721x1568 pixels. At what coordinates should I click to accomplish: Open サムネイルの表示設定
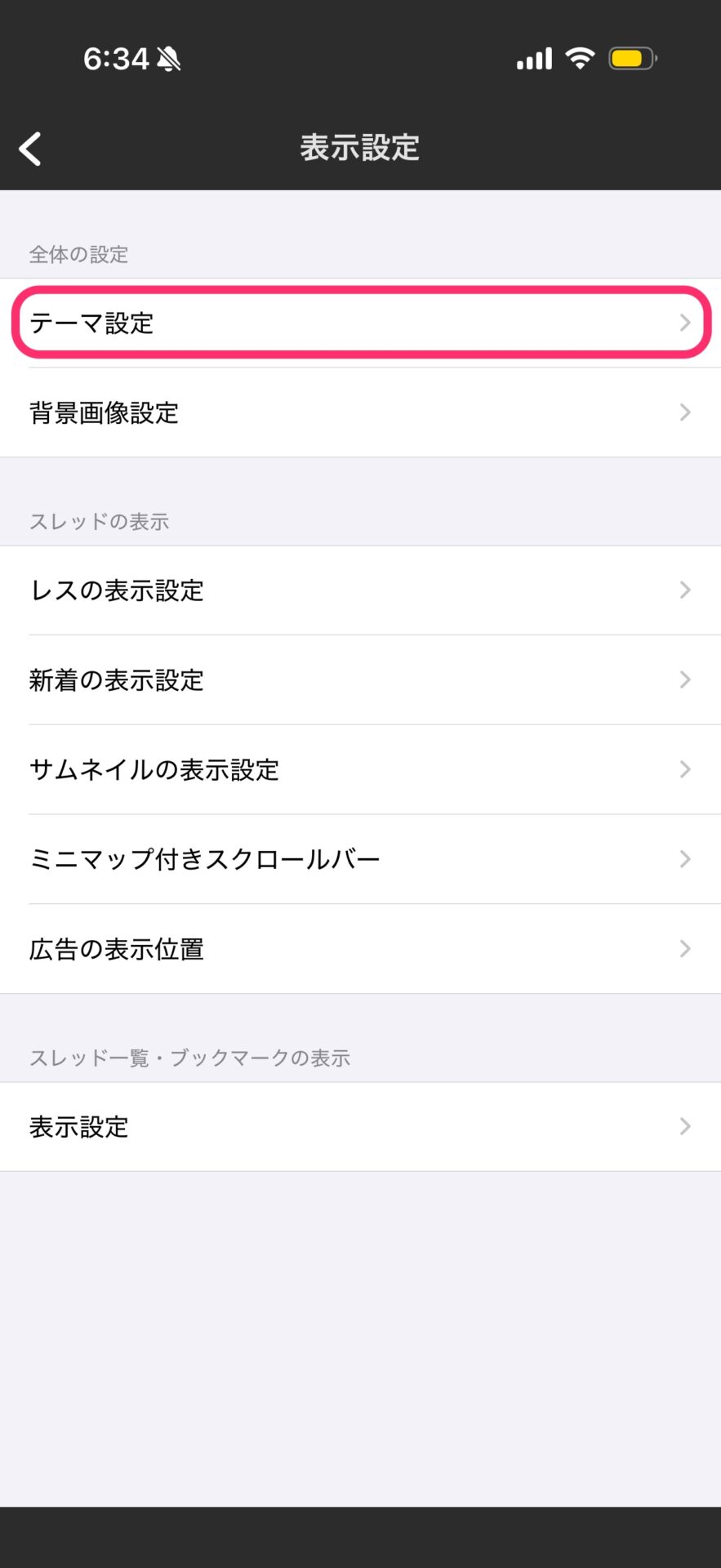coord(360,769)
